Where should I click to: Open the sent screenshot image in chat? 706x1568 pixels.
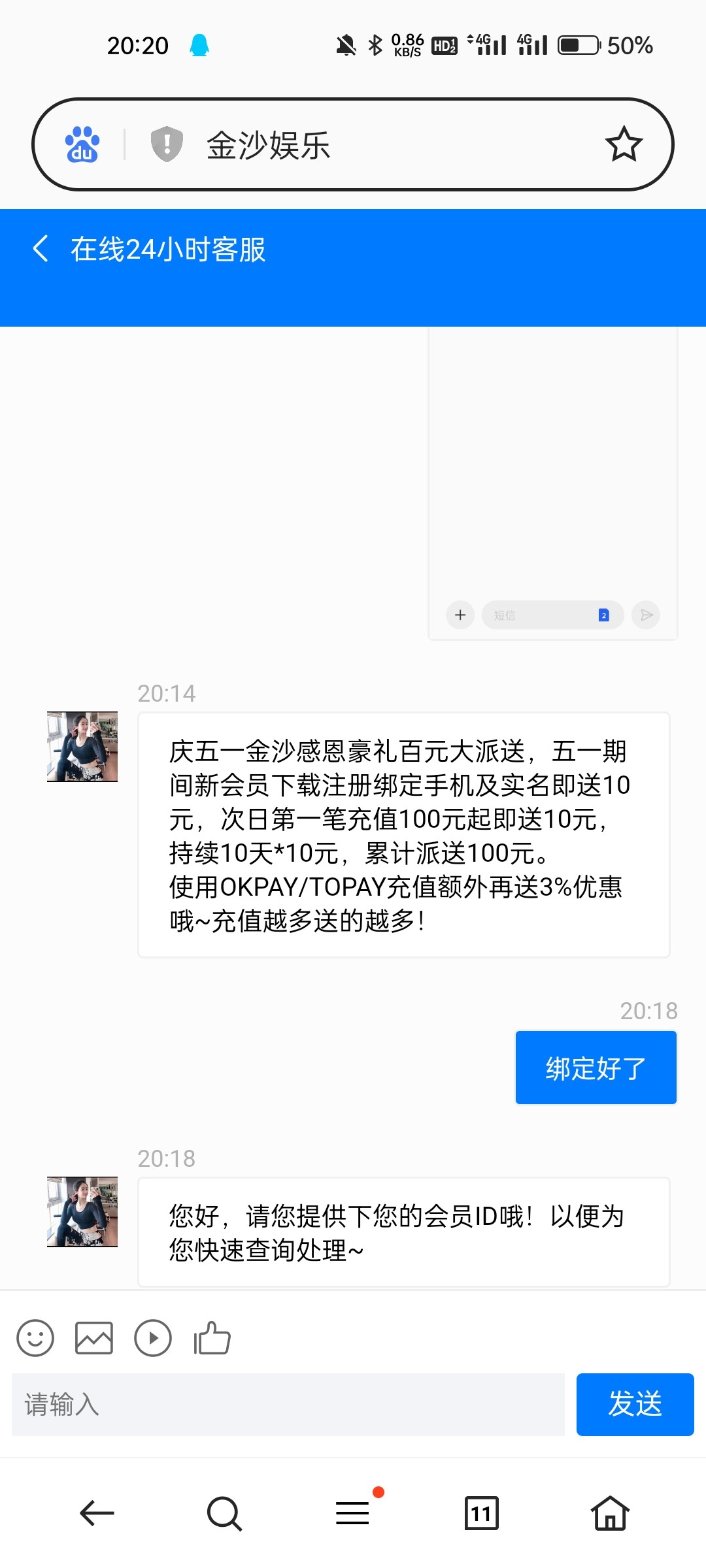click(x=553, y=483)
